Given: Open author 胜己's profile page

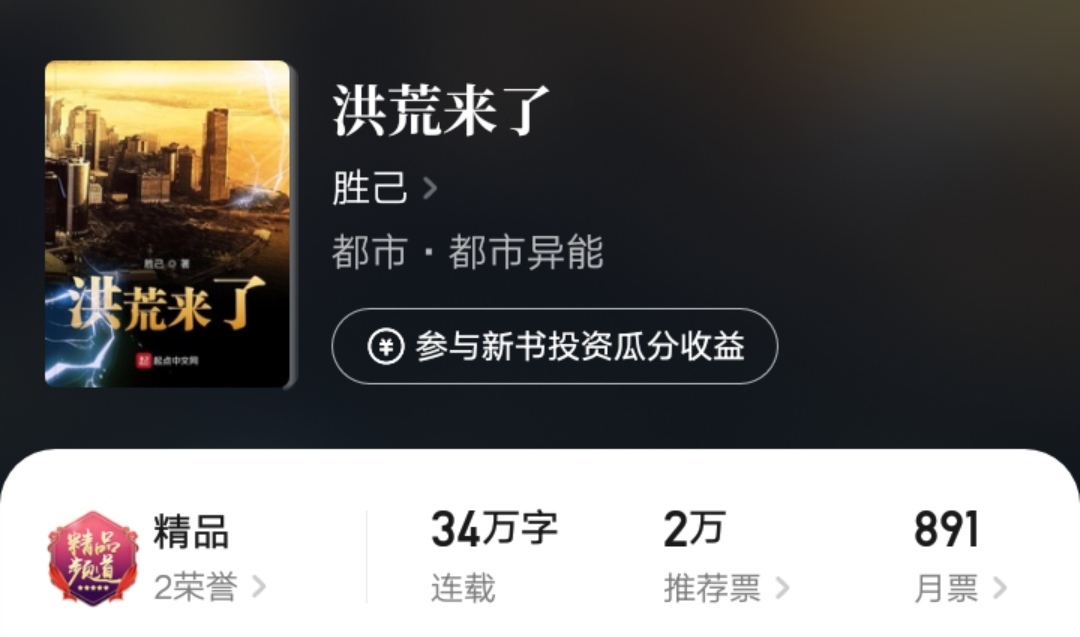Looking at the screenshot, I should pyautogui.click(x=384, y=188).
